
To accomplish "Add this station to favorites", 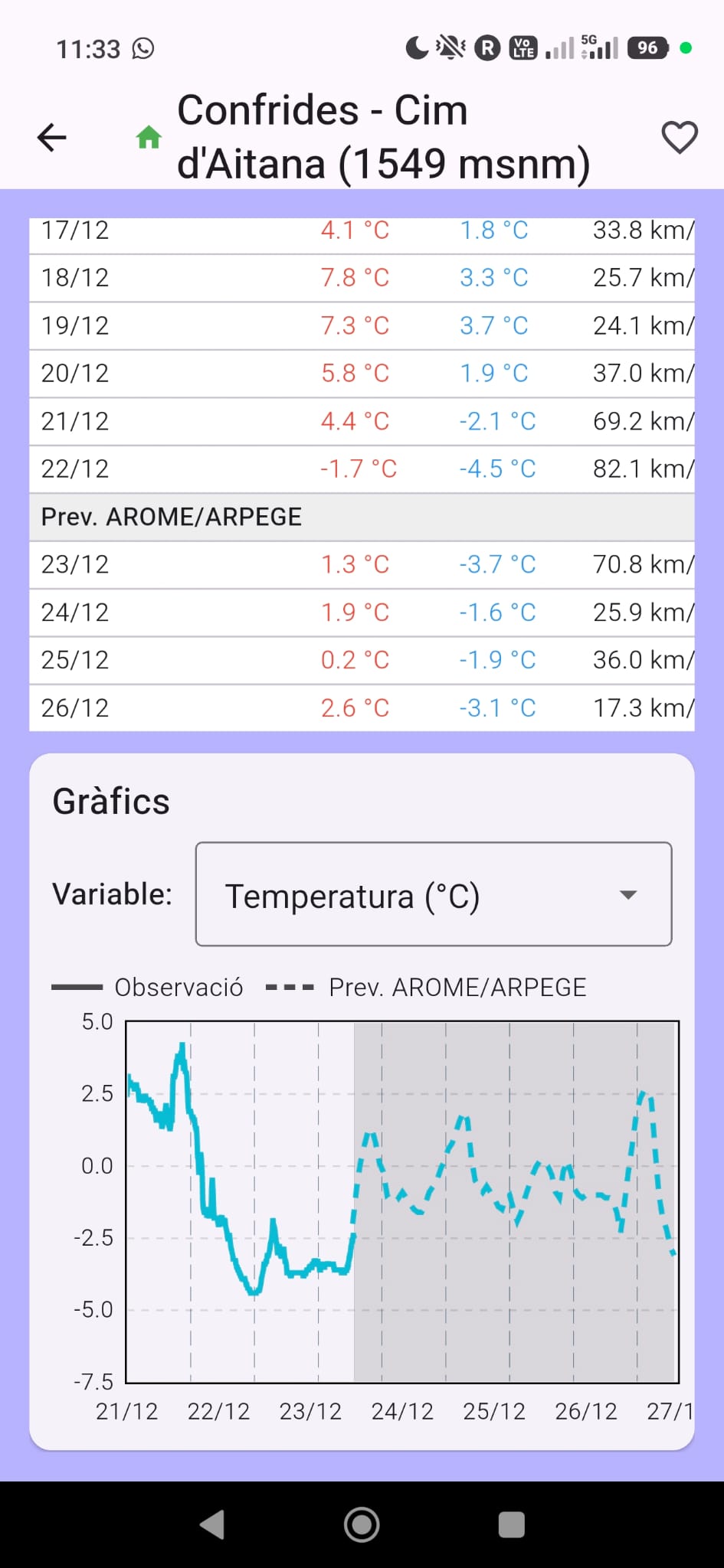I will tap(679, 138).
